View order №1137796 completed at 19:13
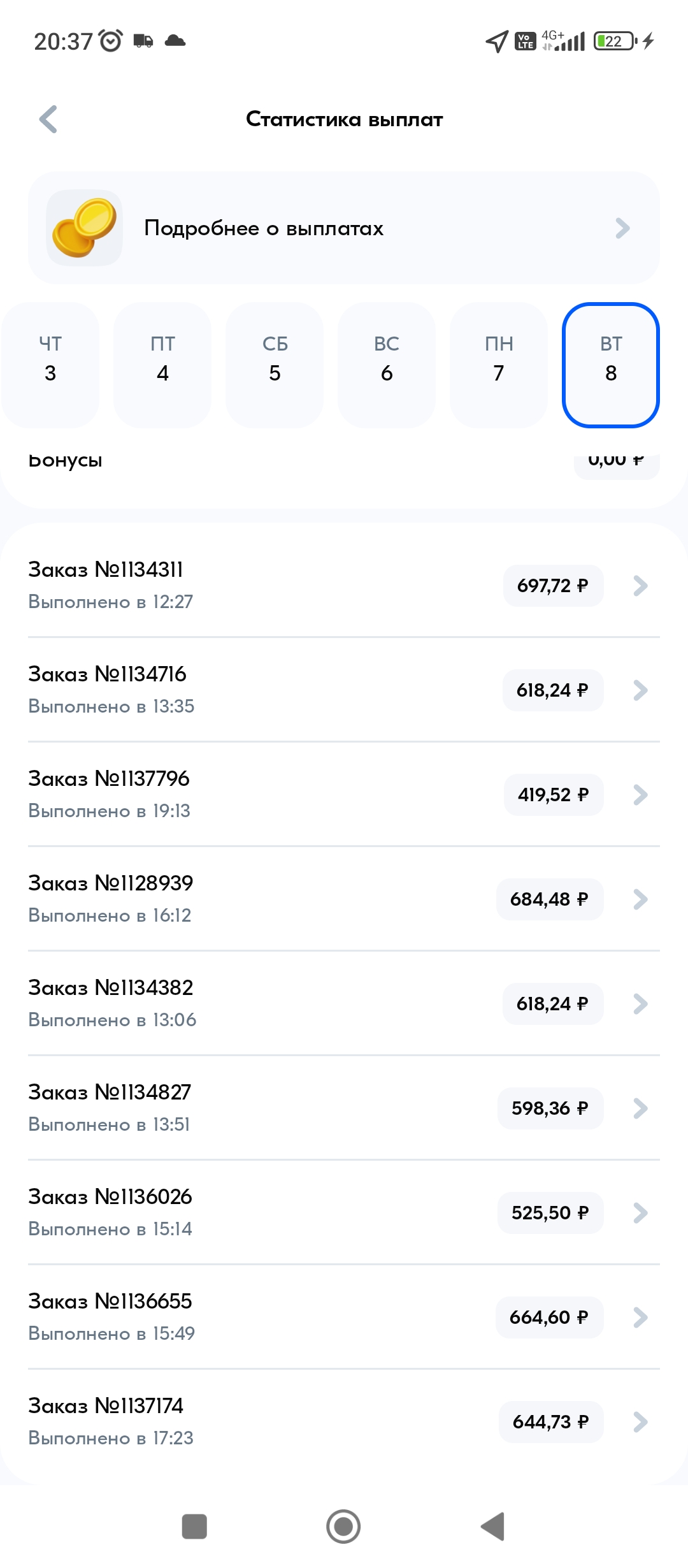The width and height of the screenshot is (688, 1568). (344, 794)
